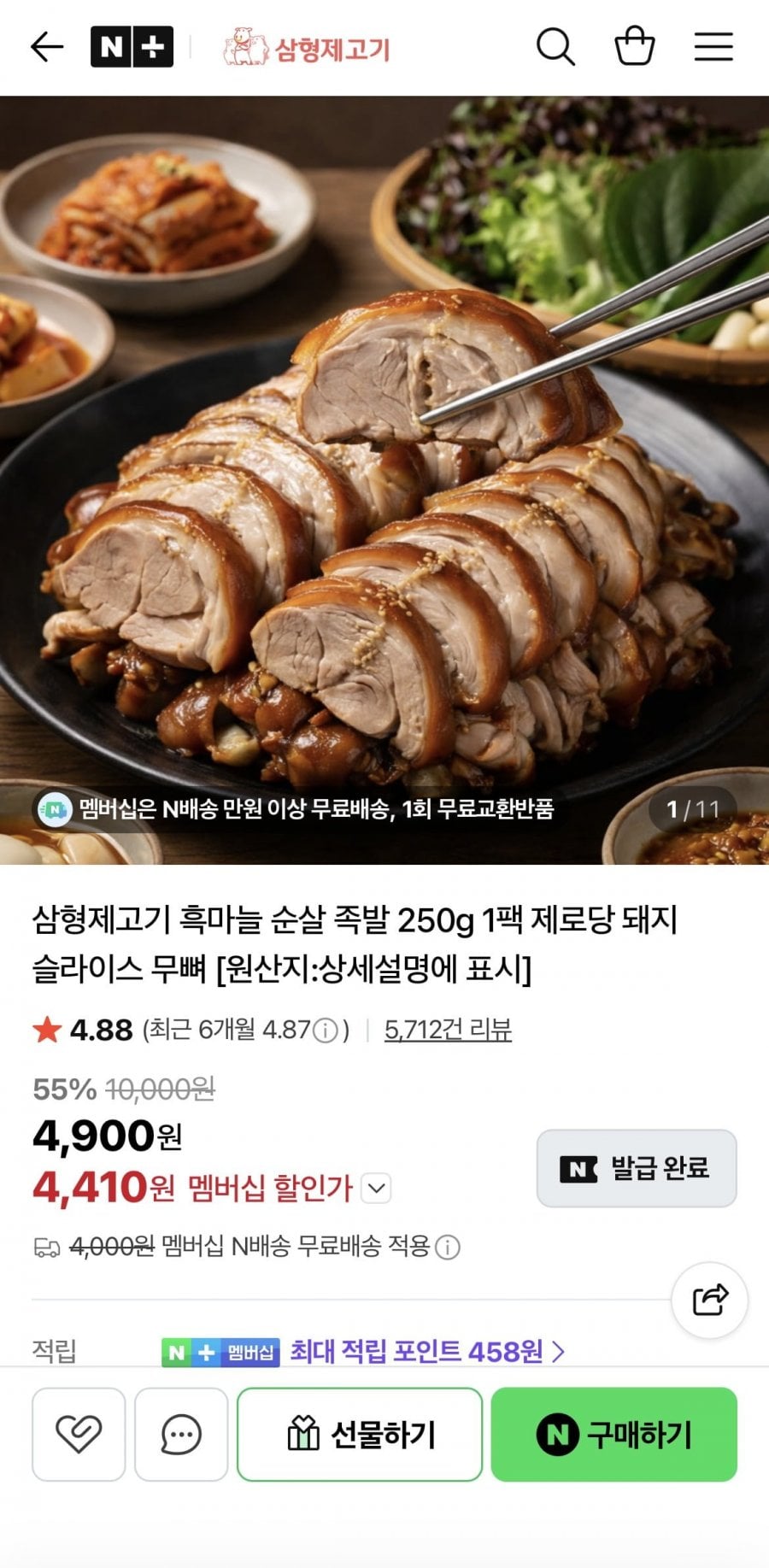The image size is (769, 1568).
Task: Tap 구매하기 to buy now
Action: click(x=613, y=1434)
